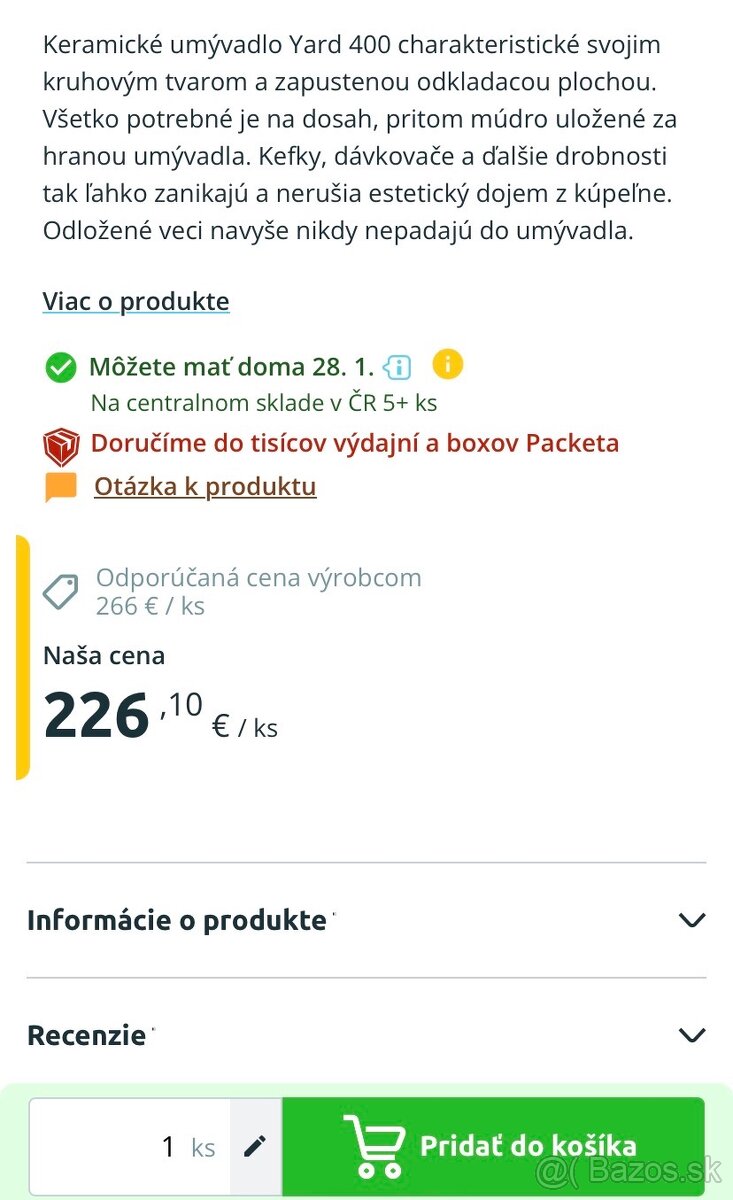The image size is (733, 1200).
Task: Open 'Otázka k produktu' link
Action: pyautogui.click(x=205, y=487)
